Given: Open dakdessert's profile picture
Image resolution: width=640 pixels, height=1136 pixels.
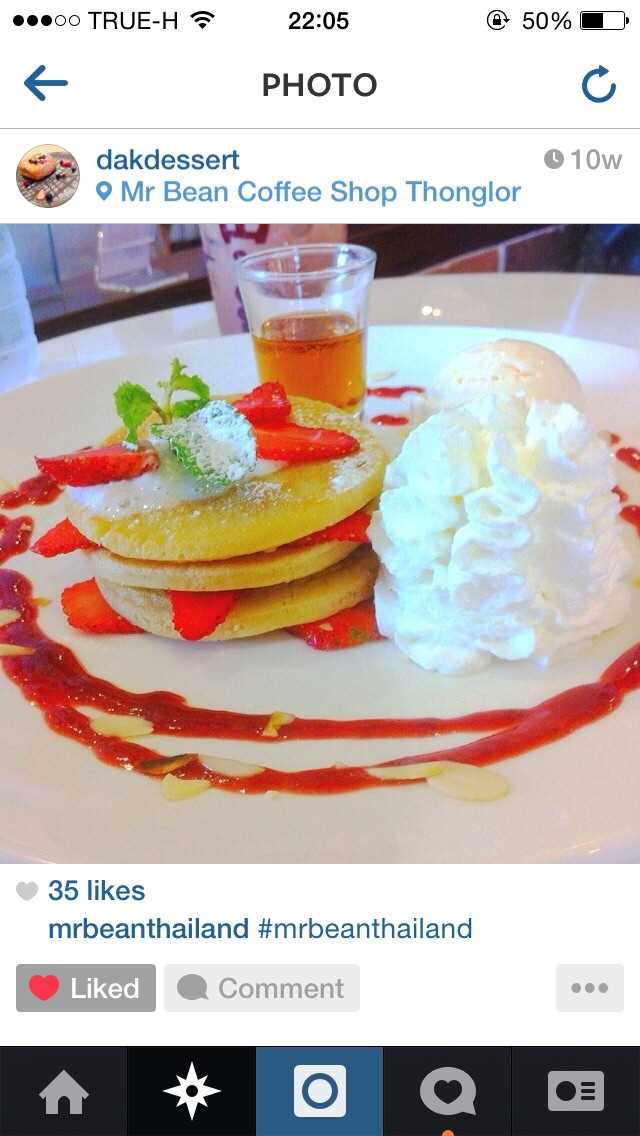Looking at the screenshot, I should click(47, 176).
